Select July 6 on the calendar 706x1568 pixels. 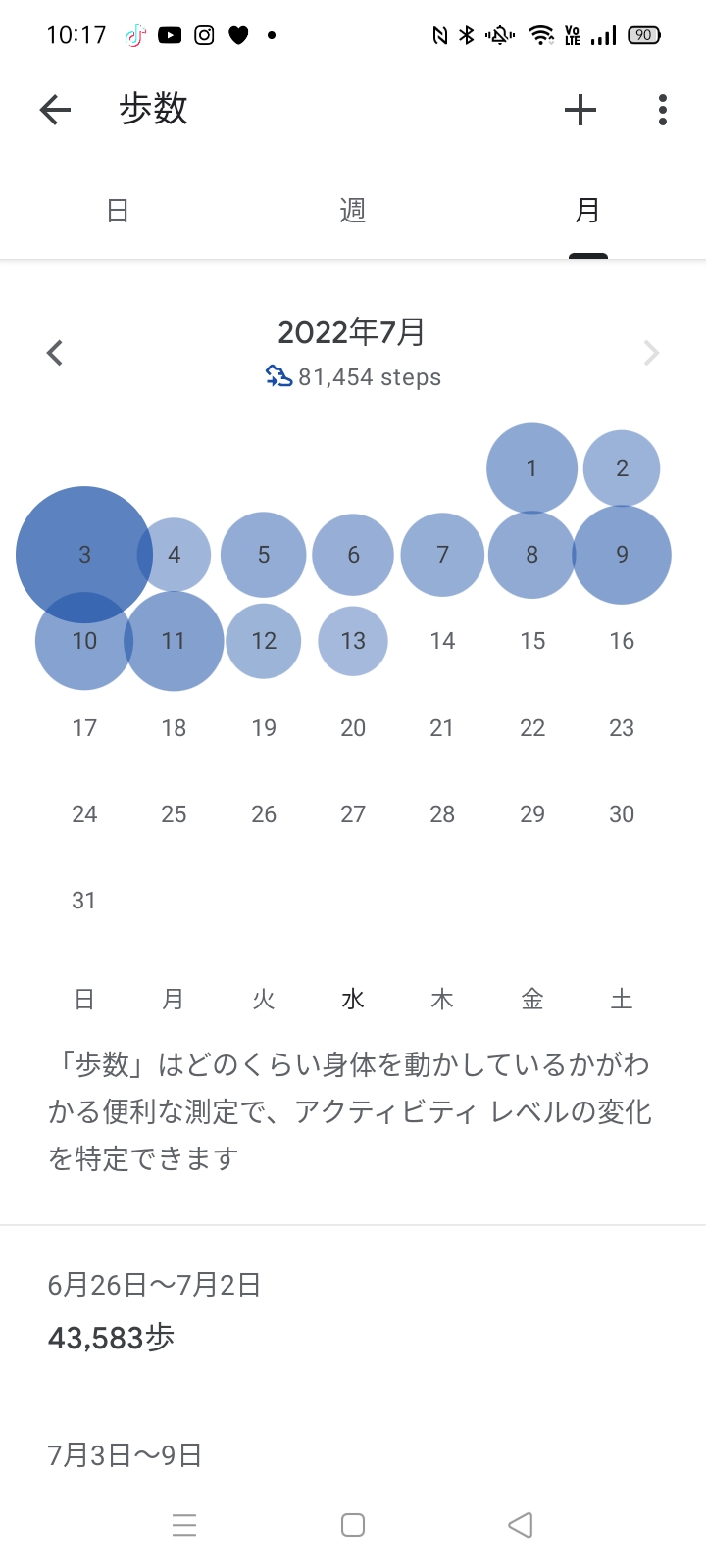click(x=353, y=555)
